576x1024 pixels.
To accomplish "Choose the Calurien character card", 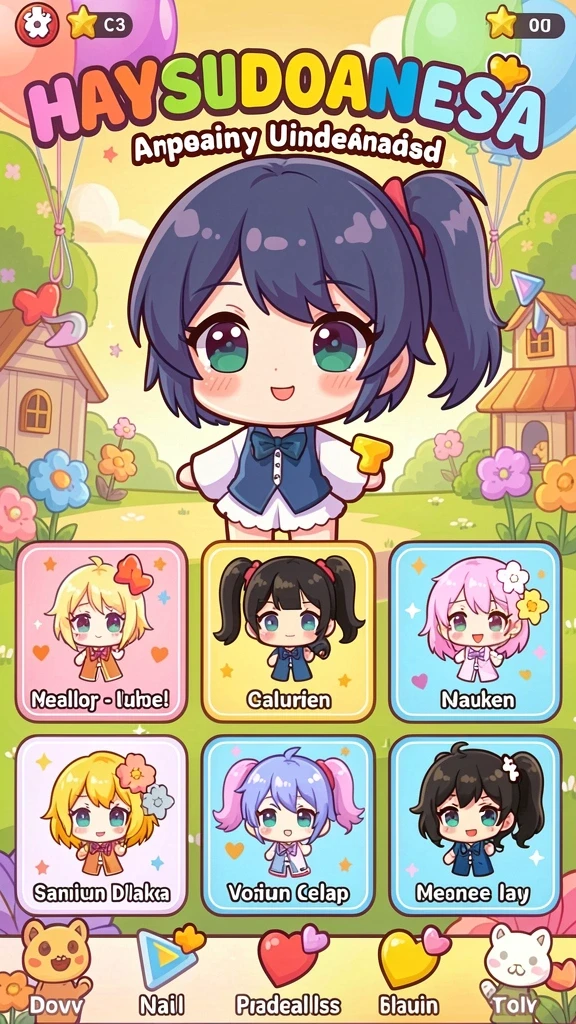I will point(288,631).
